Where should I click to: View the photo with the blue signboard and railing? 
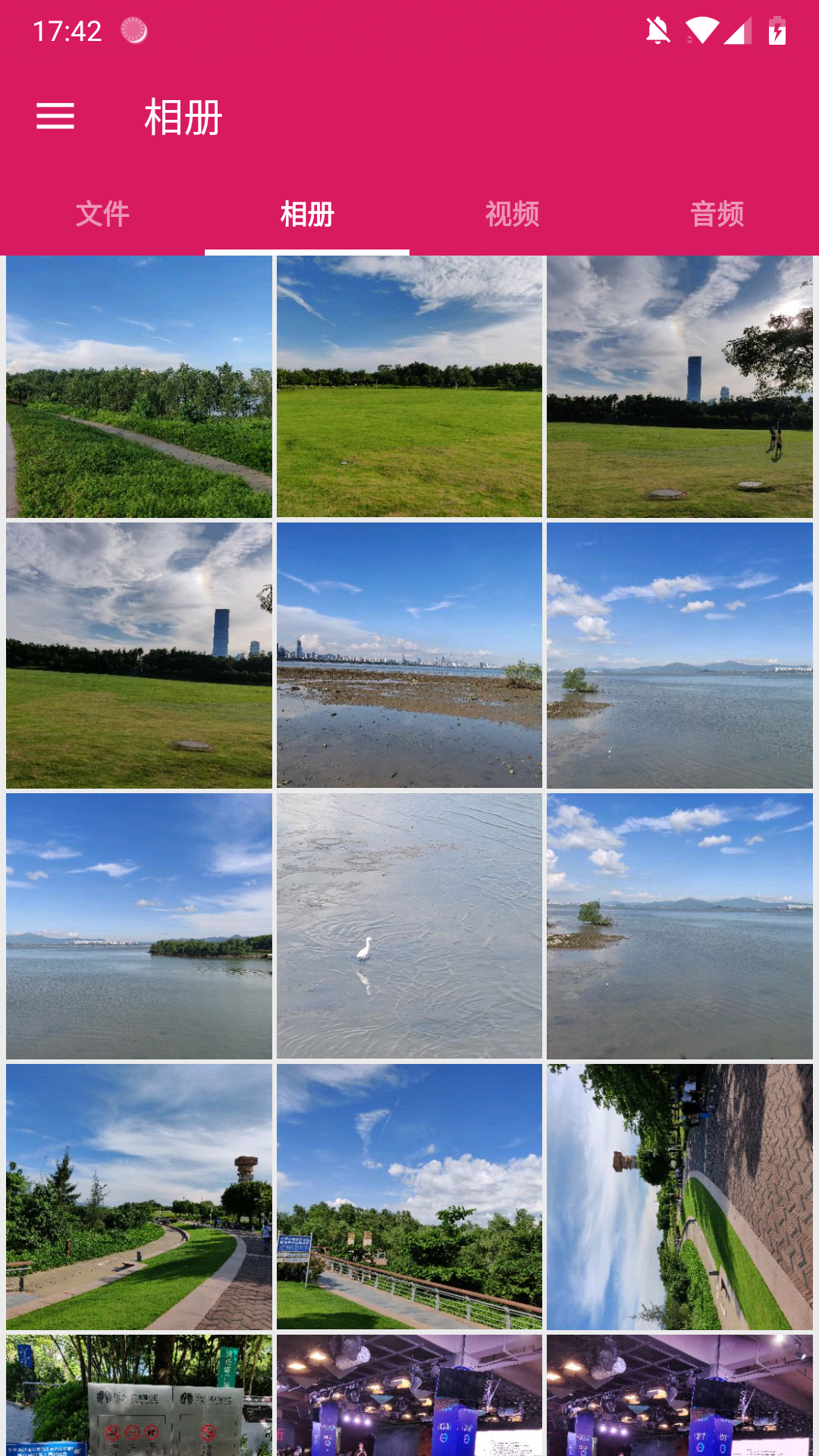coord(409,1197)
